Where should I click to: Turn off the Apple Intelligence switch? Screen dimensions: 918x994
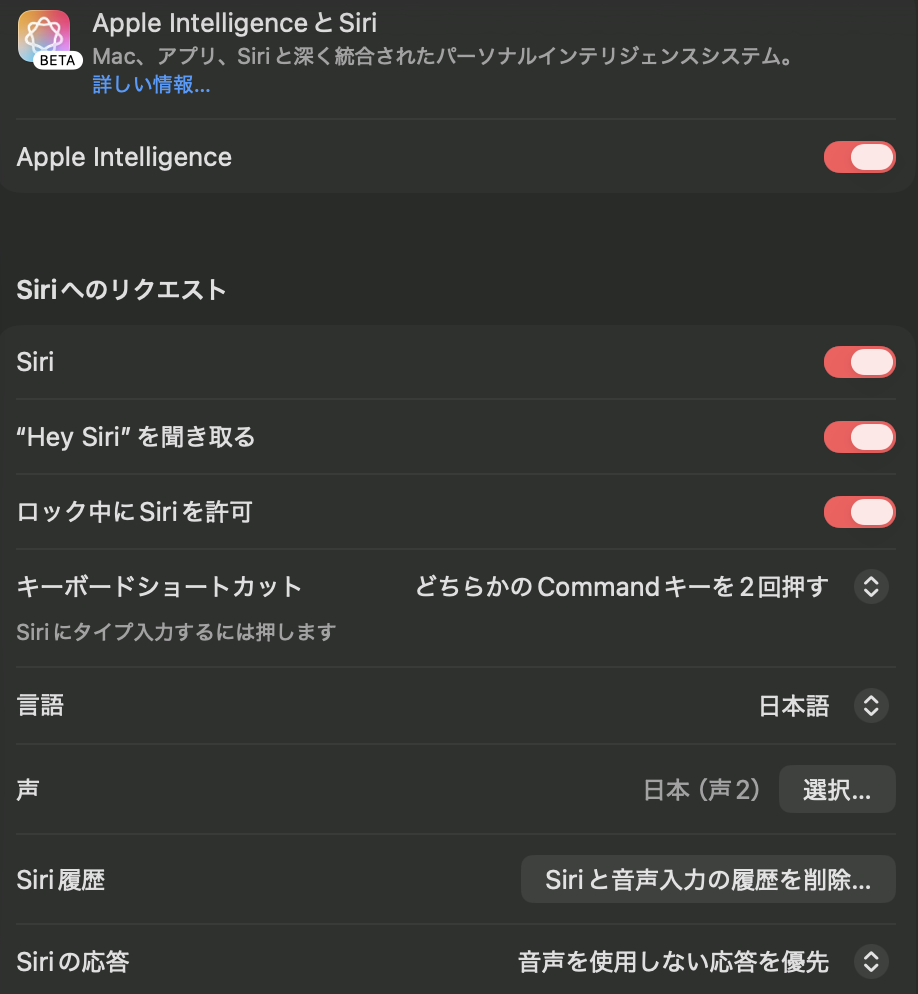[859, 158]
